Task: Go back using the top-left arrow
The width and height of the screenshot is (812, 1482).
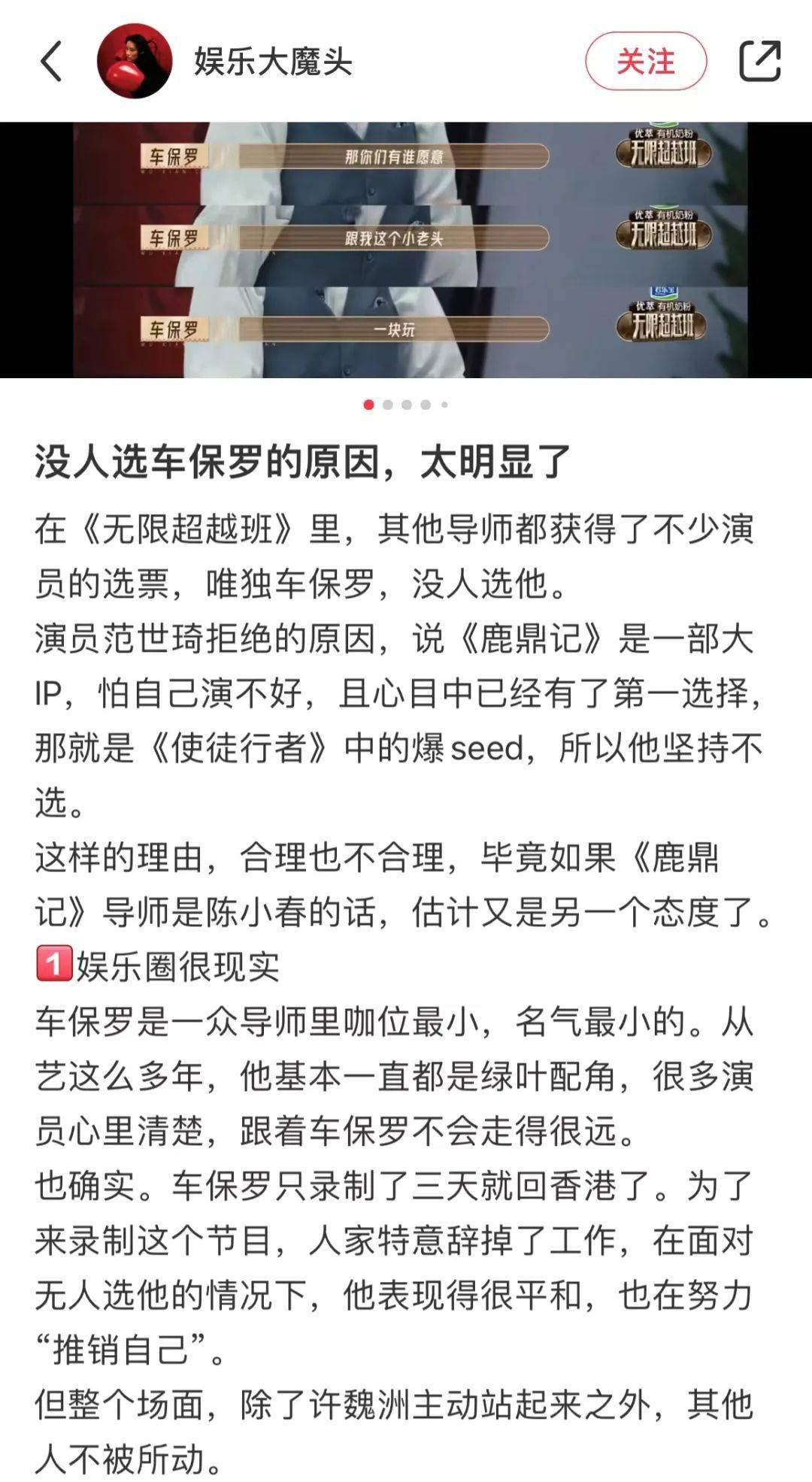Action: [x=51, y=61]
